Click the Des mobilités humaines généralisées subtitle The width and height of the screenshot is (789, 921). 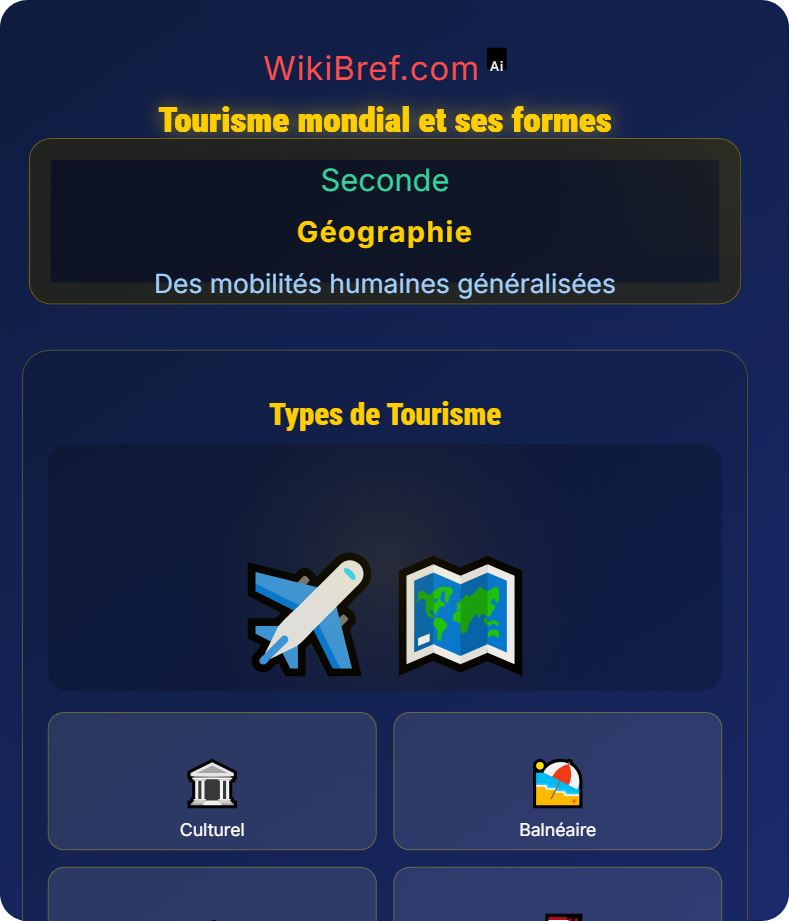pos(384,284)
